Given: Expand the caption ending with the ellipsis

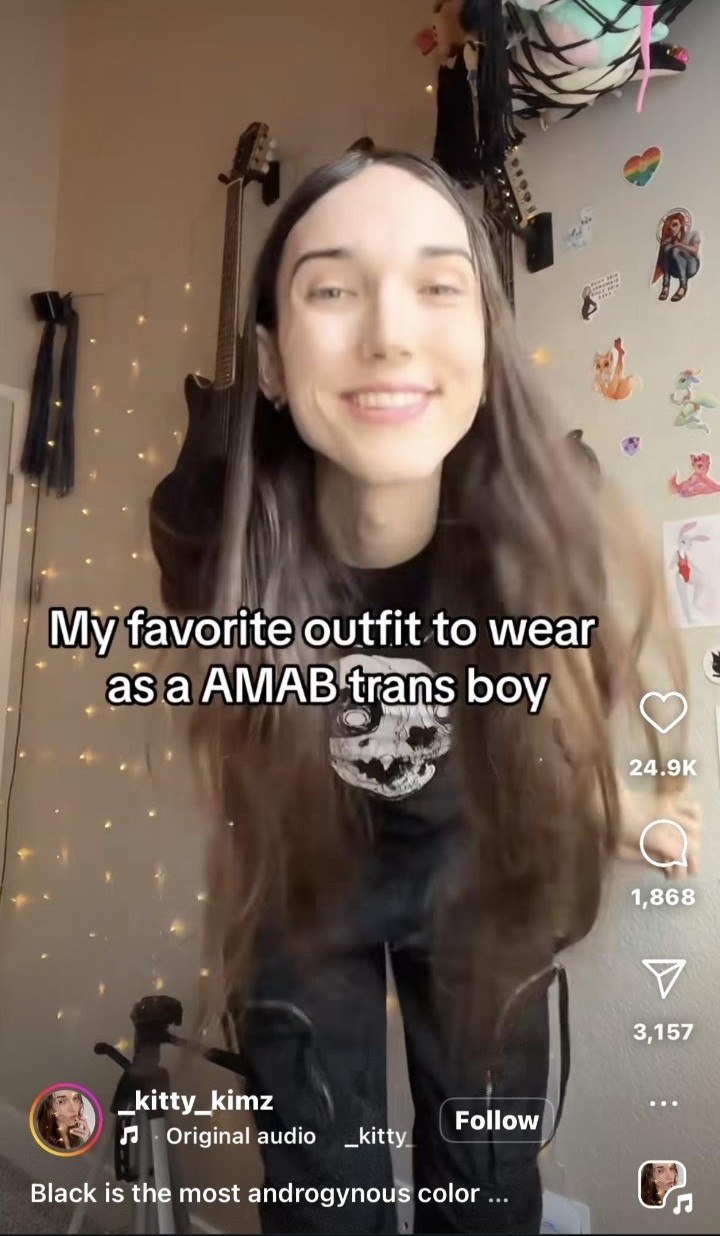Looking at the screenshot, I should tap(270, 1193).
